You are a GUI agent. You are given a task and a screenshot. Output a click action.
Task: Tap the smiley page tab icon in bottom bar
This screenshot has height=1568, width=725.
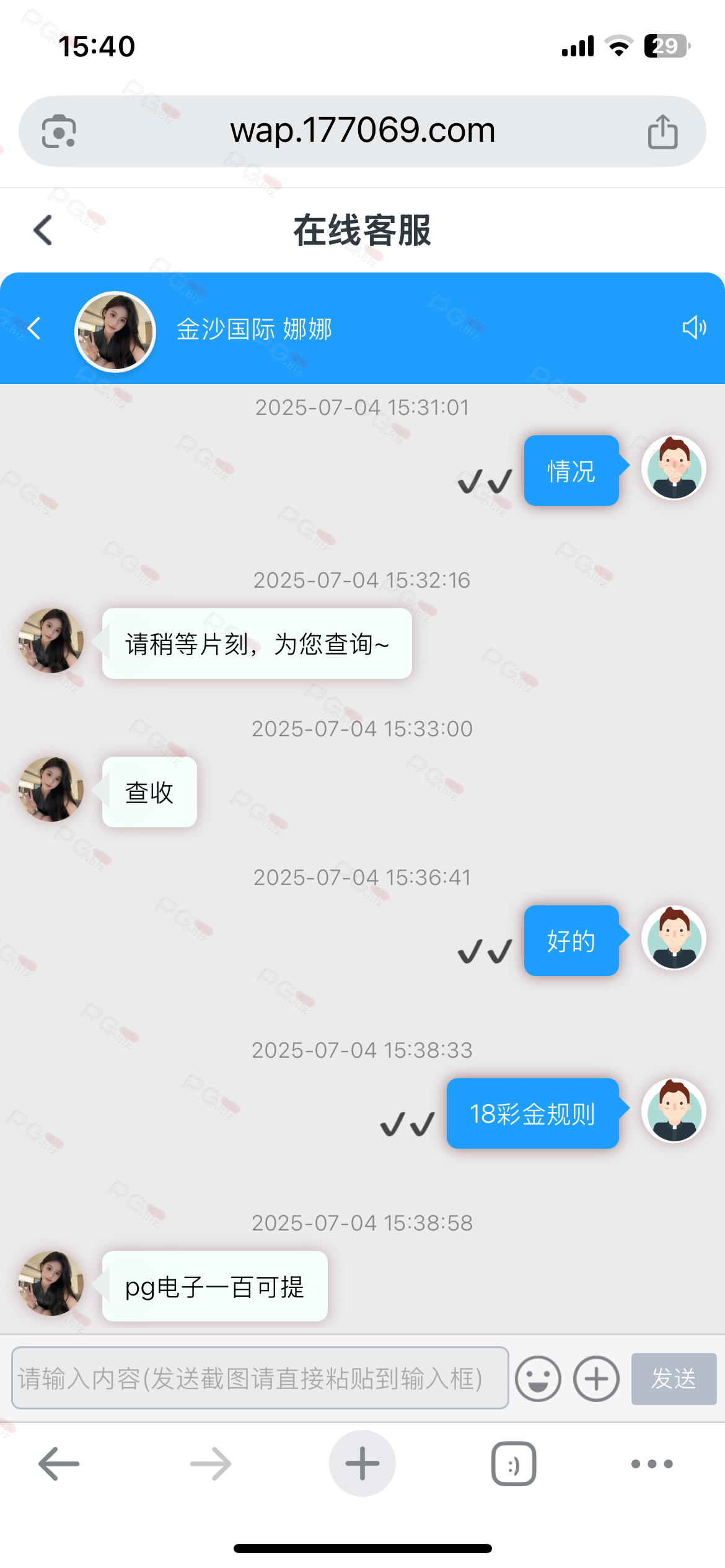click(x=513, y=1464)
